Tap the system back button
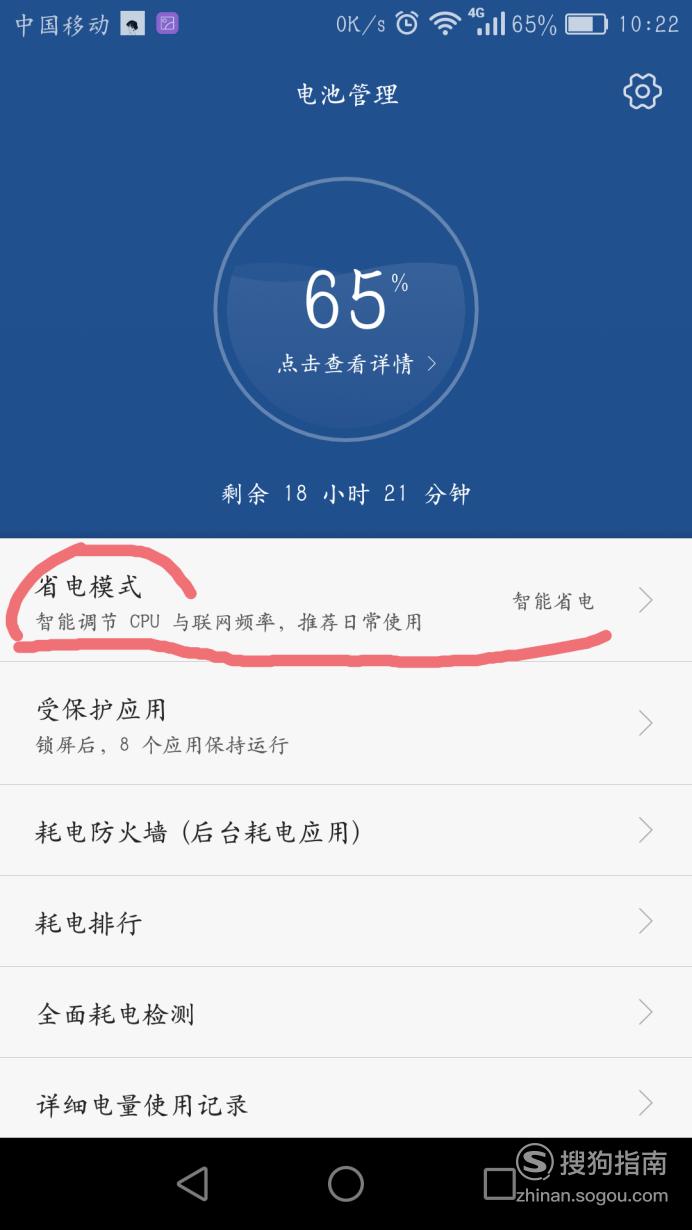This screenshot has width=692, height=1230. point(192,1184)
